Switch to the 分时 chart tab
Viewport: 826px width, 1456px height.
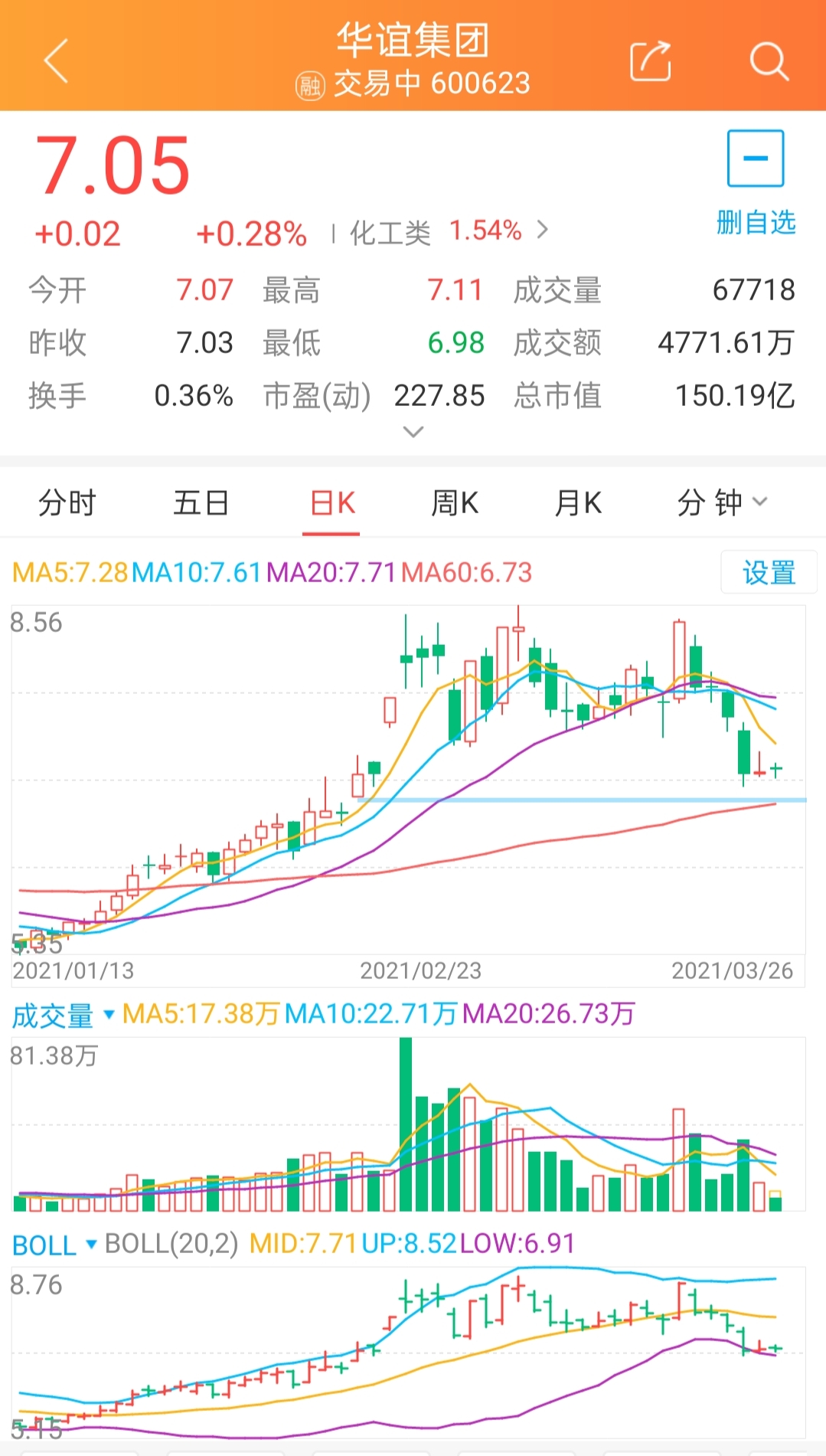pos(67,503)
